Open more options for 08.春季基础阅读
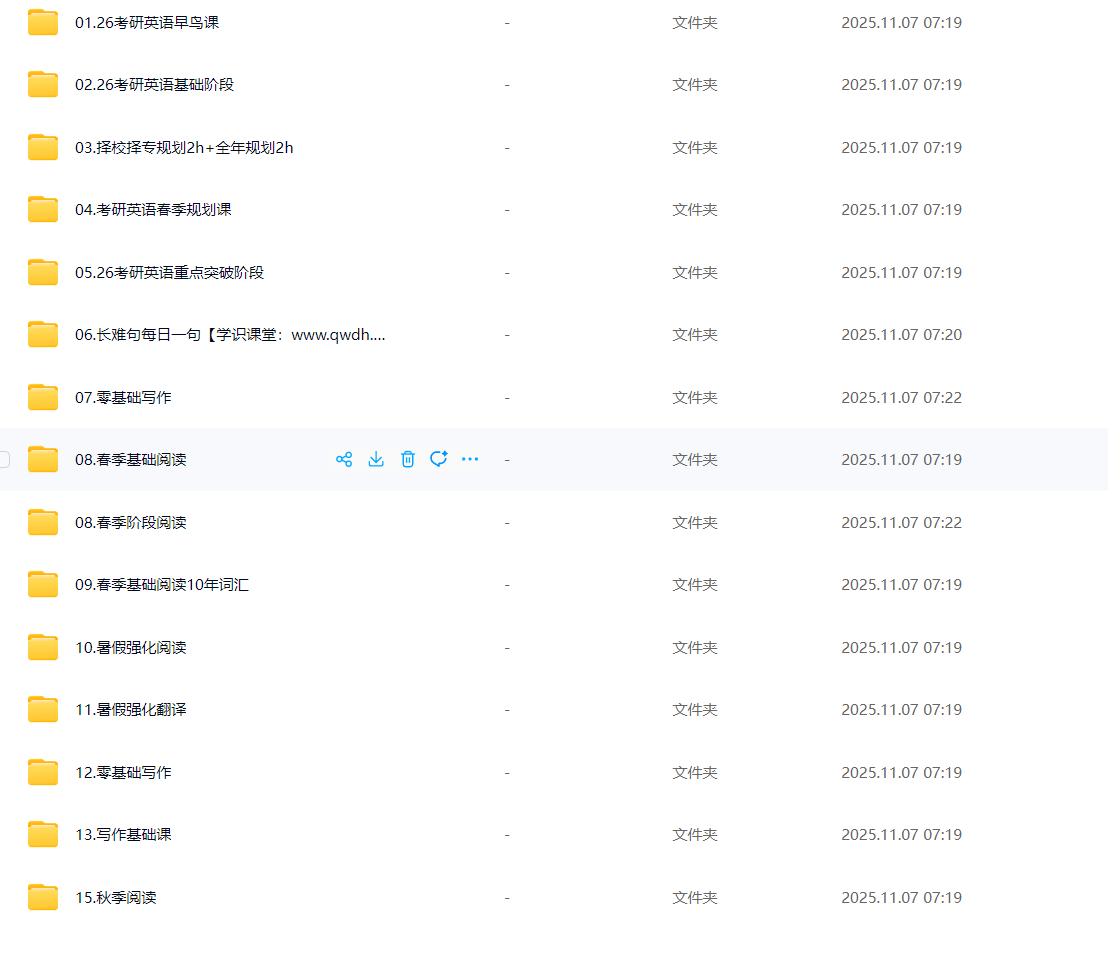Viewport: 1108px width, 962px height. 470,459
